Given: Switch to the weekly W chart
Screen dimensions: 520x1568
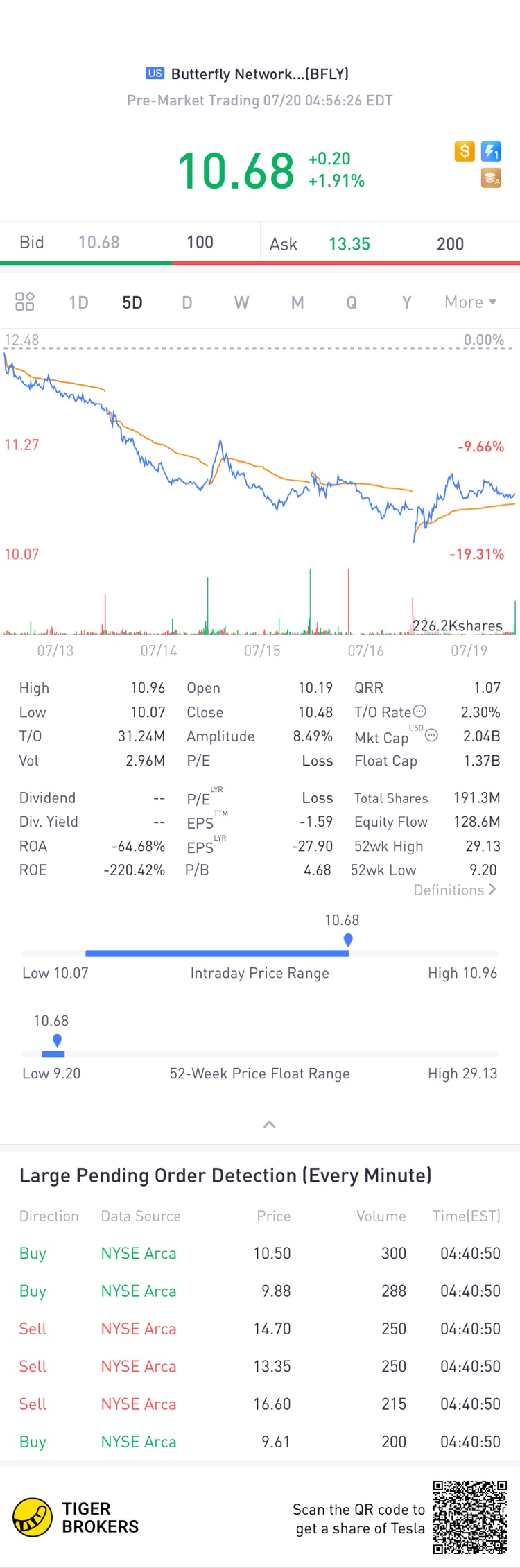Looking at the screenshot, I should click(241, 302).
